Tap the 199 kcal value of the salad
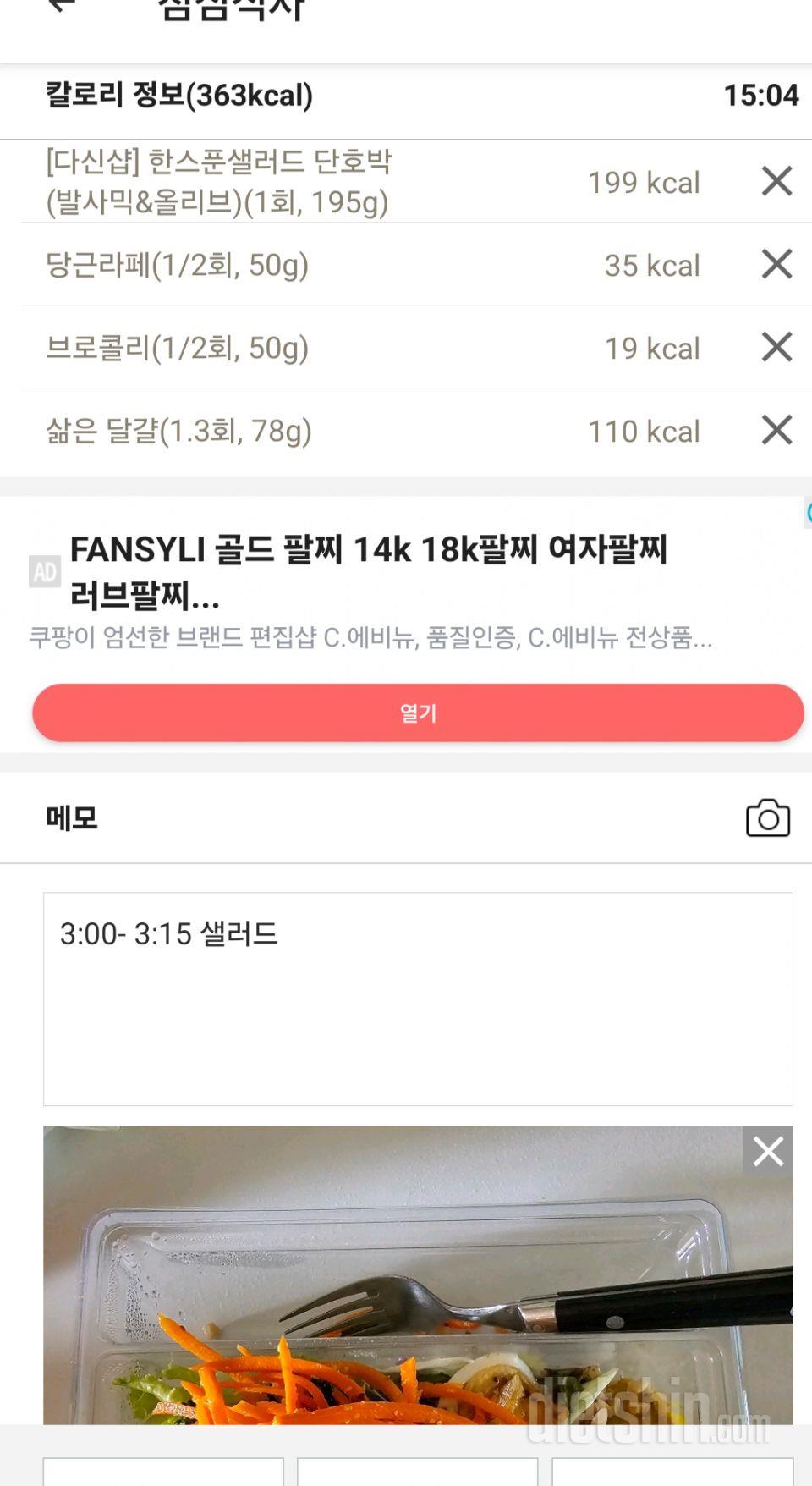This screenshot has height=1486, width=812. pyautogui.click(x=643, y=182)
